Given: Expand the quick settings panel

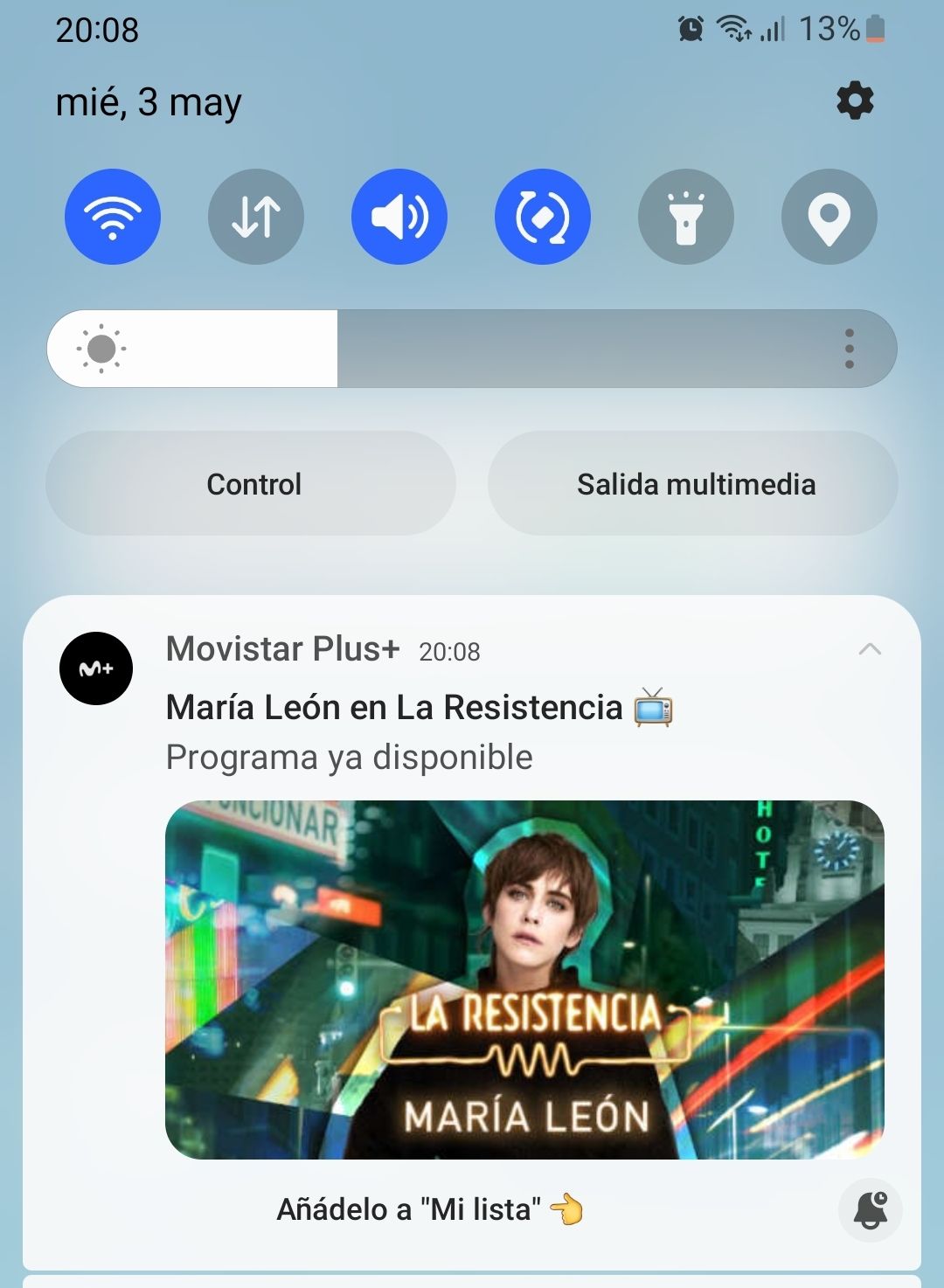Looking at the screenshot, I should click(472, 280).
